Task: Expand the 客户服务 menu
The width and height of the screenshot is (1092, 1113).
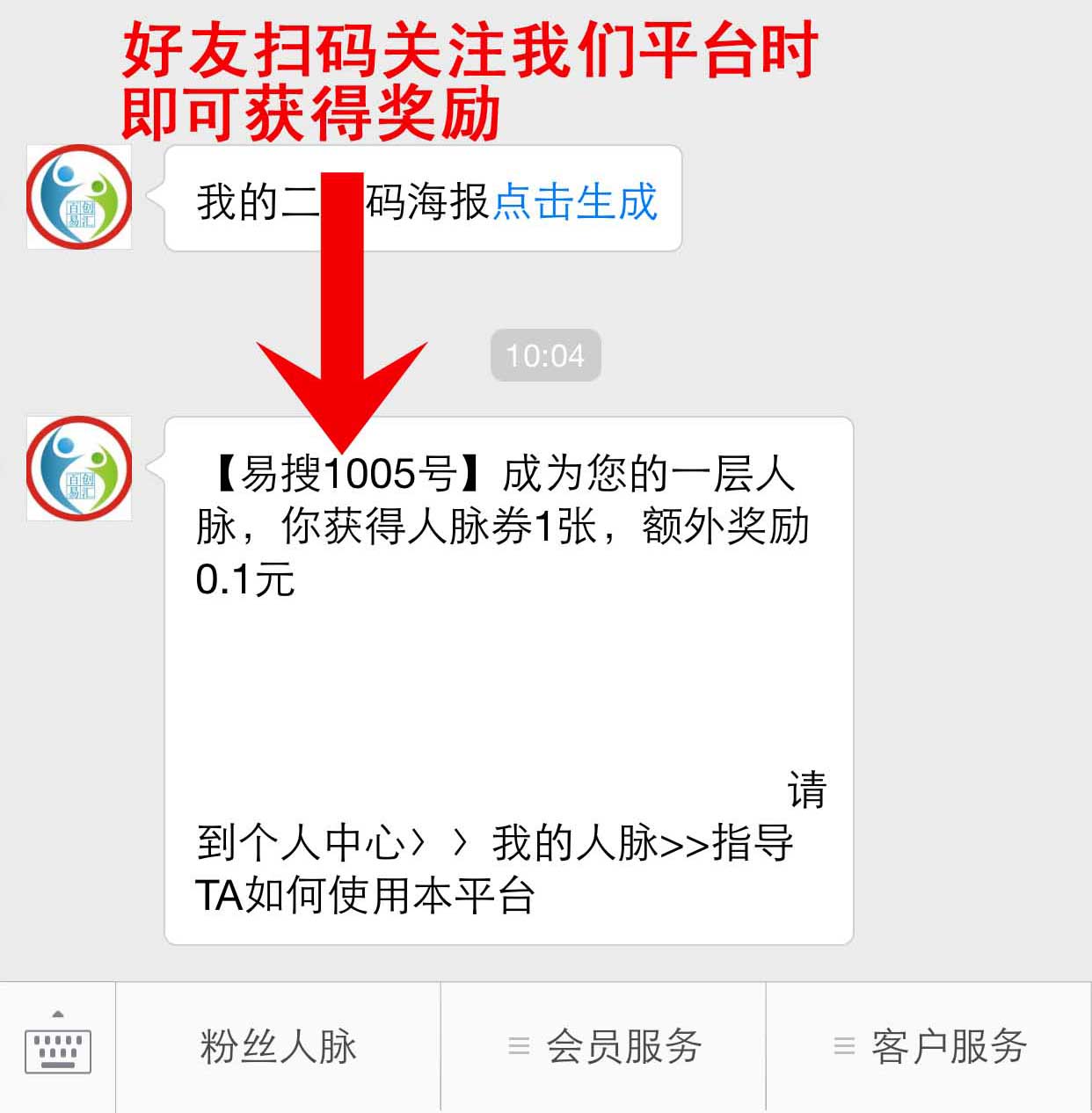Action: 930,1047
